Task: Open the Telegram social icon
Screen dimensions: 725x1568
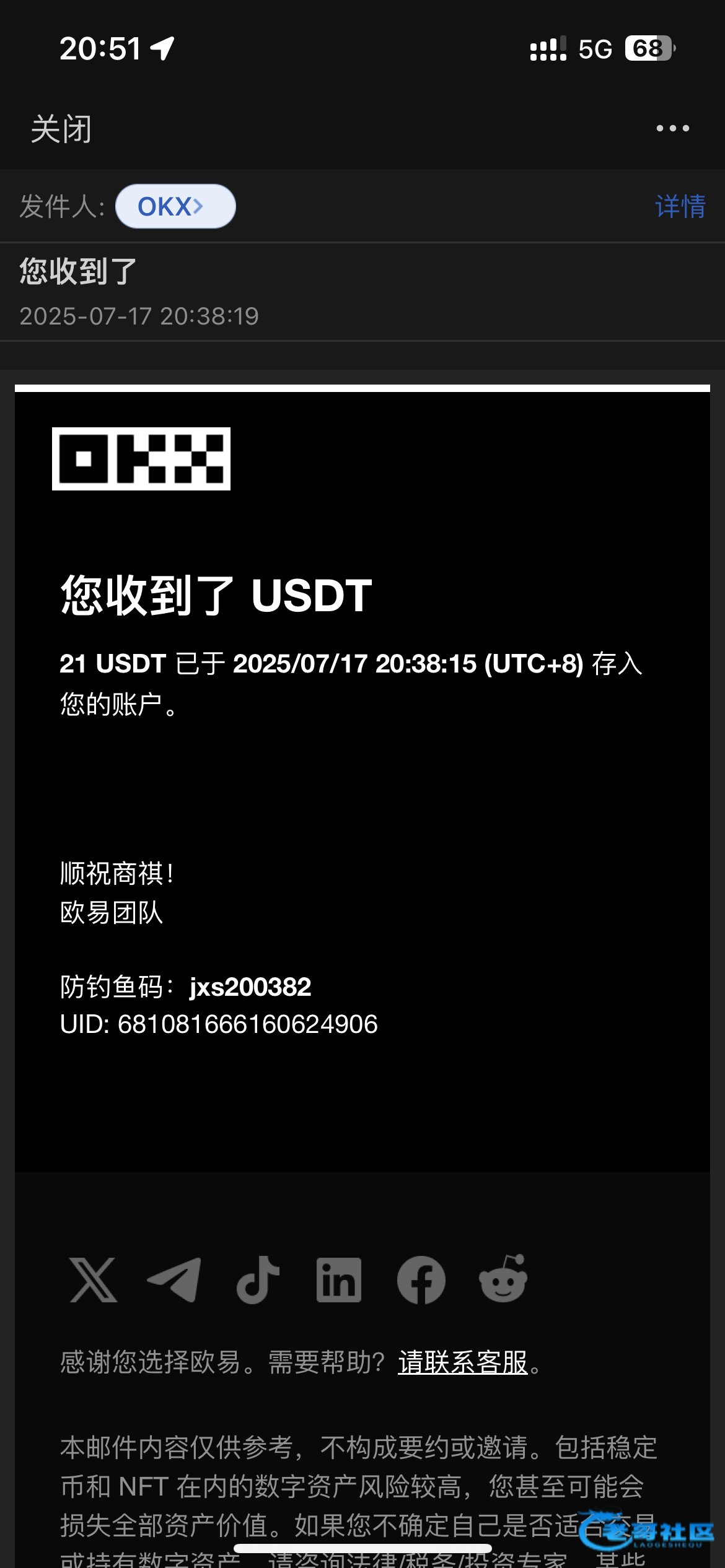Action: 175,1279
